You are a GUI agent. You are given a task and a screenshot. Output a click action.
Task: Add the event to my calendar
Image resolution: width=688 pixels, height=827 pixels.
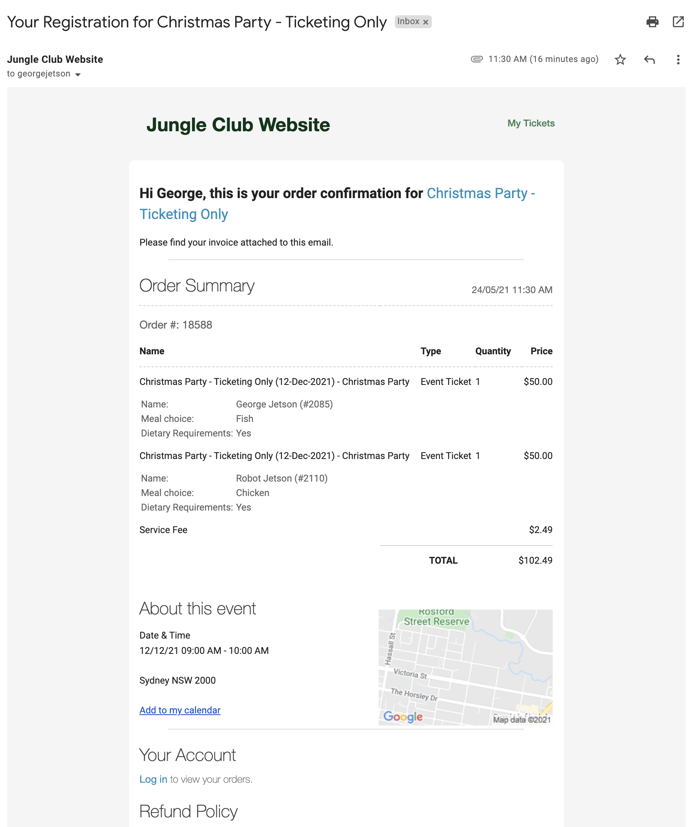[180, 710]
